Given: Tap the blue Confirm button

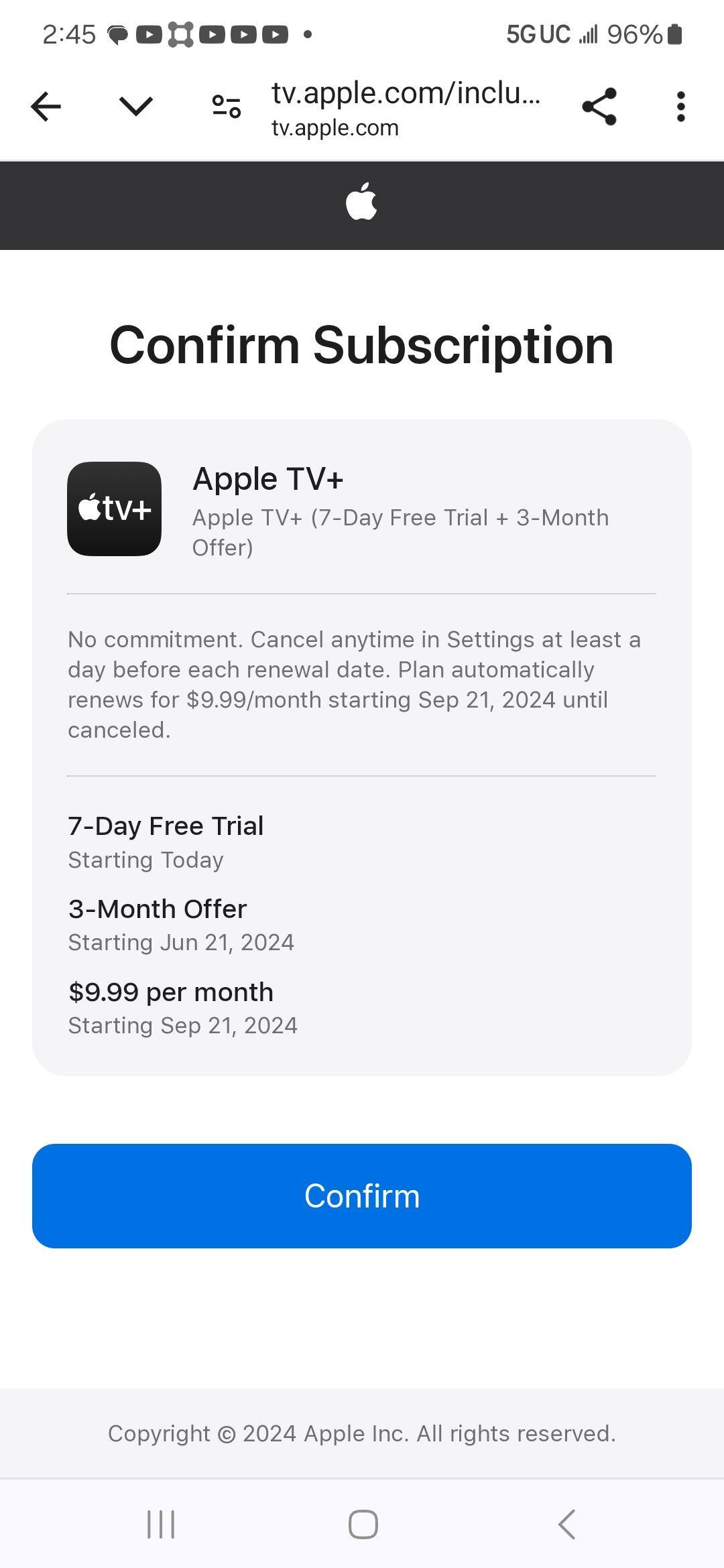Looking at the screenshot, I should pos(362,1196).
